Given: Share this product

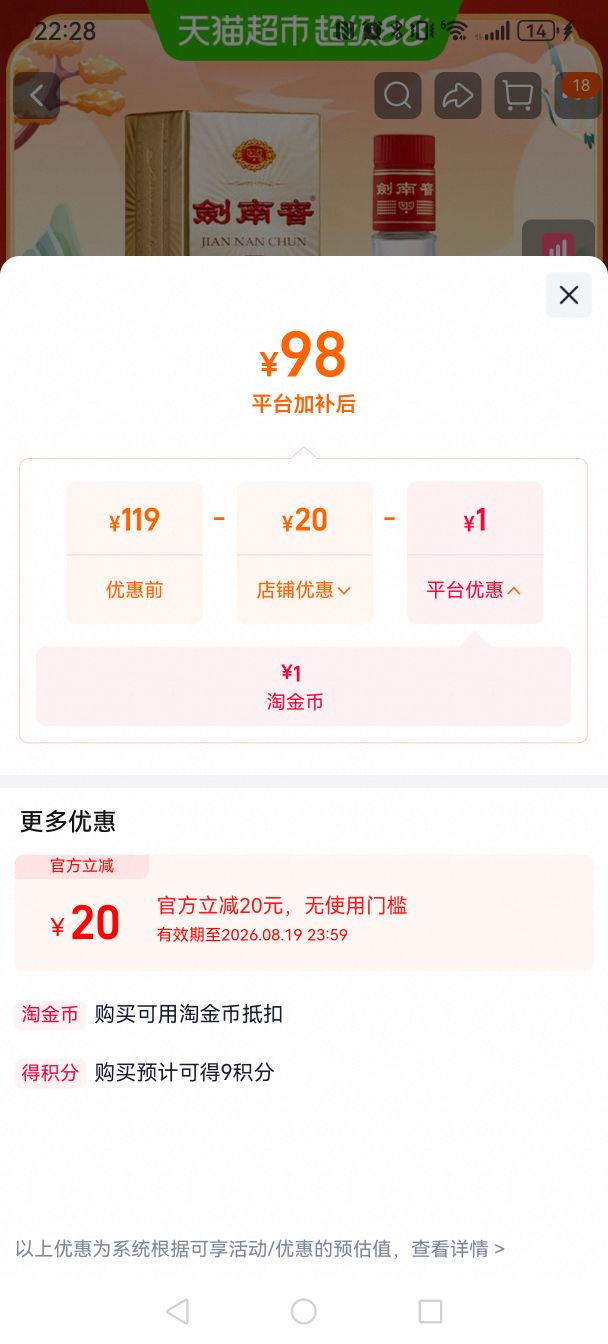Looking at the screenshot, I should click(x=458, y=96).
